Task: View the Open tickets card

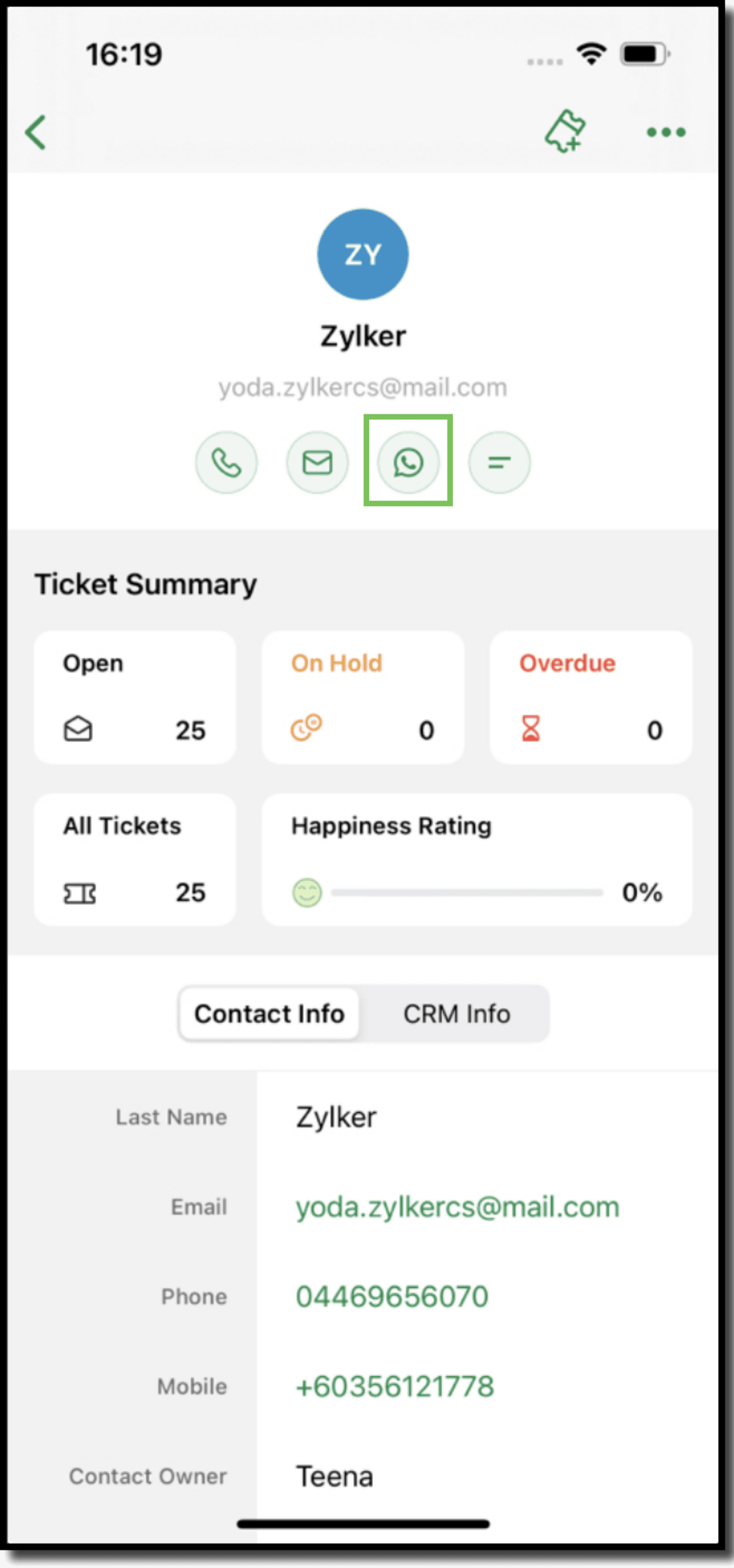Action: pos(134,697)
